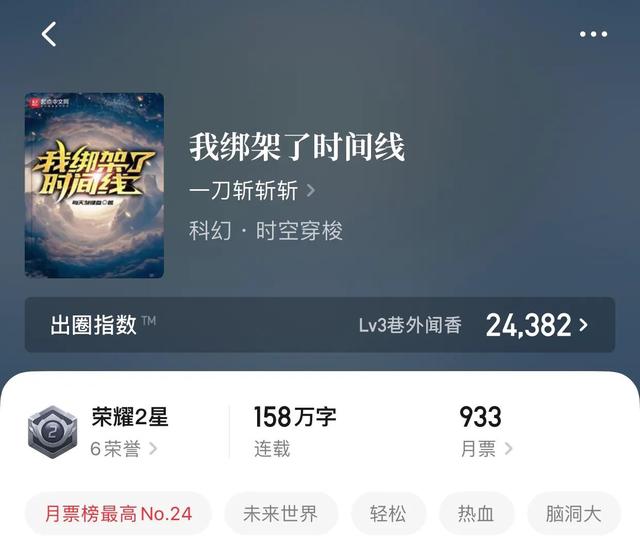Open the book cover image

click(x=94, y=186)
